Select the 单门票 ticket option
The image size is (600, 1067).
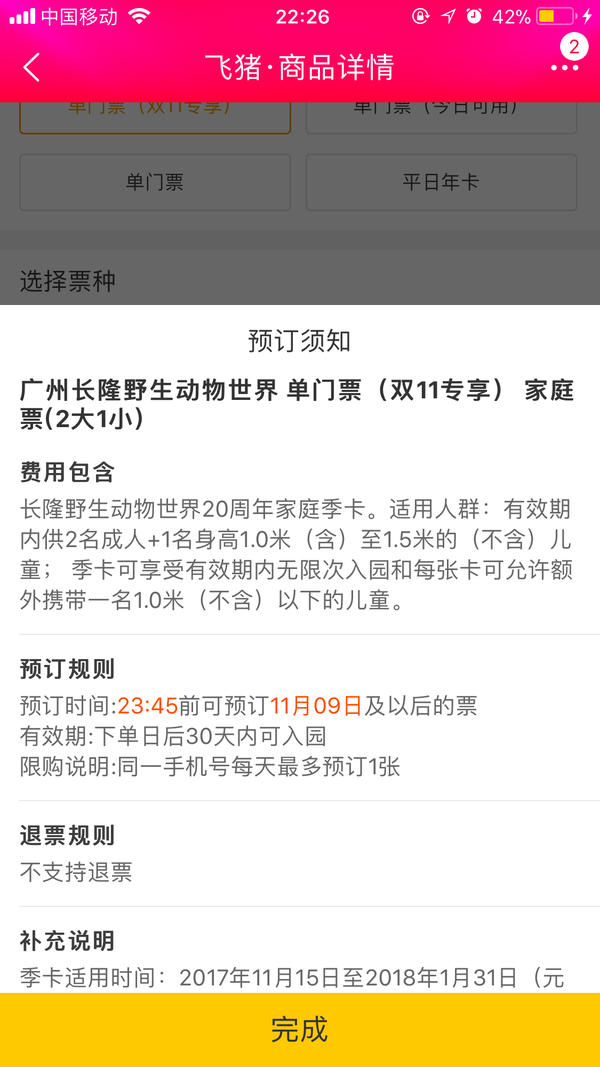(x=155, y=182)
